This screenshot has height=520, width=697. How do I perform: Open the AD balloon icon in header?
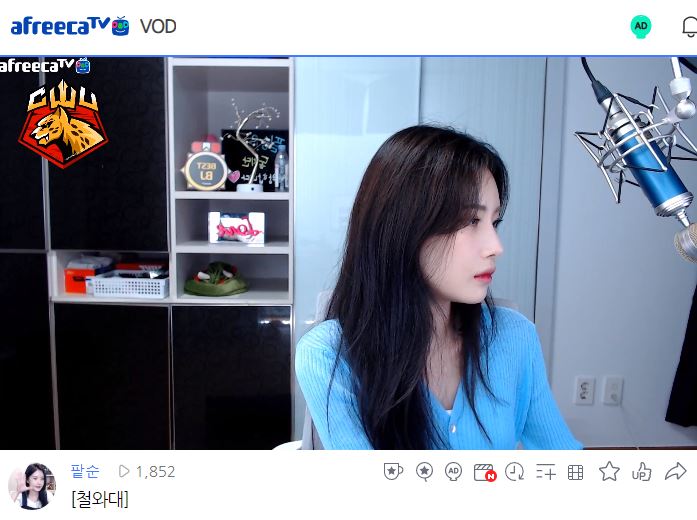tap(641, 26)
